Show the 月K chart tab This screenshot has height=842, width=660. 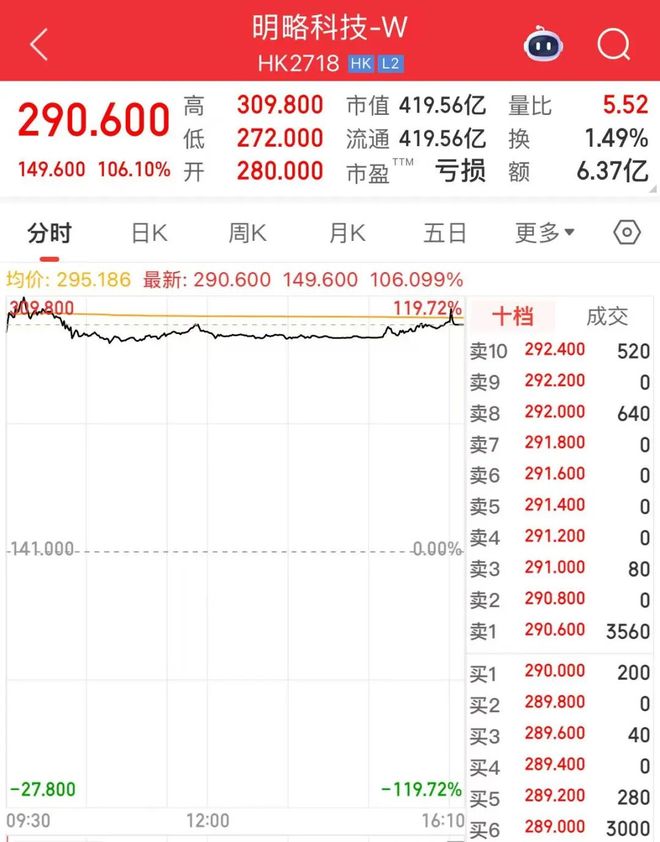(346, 233)
